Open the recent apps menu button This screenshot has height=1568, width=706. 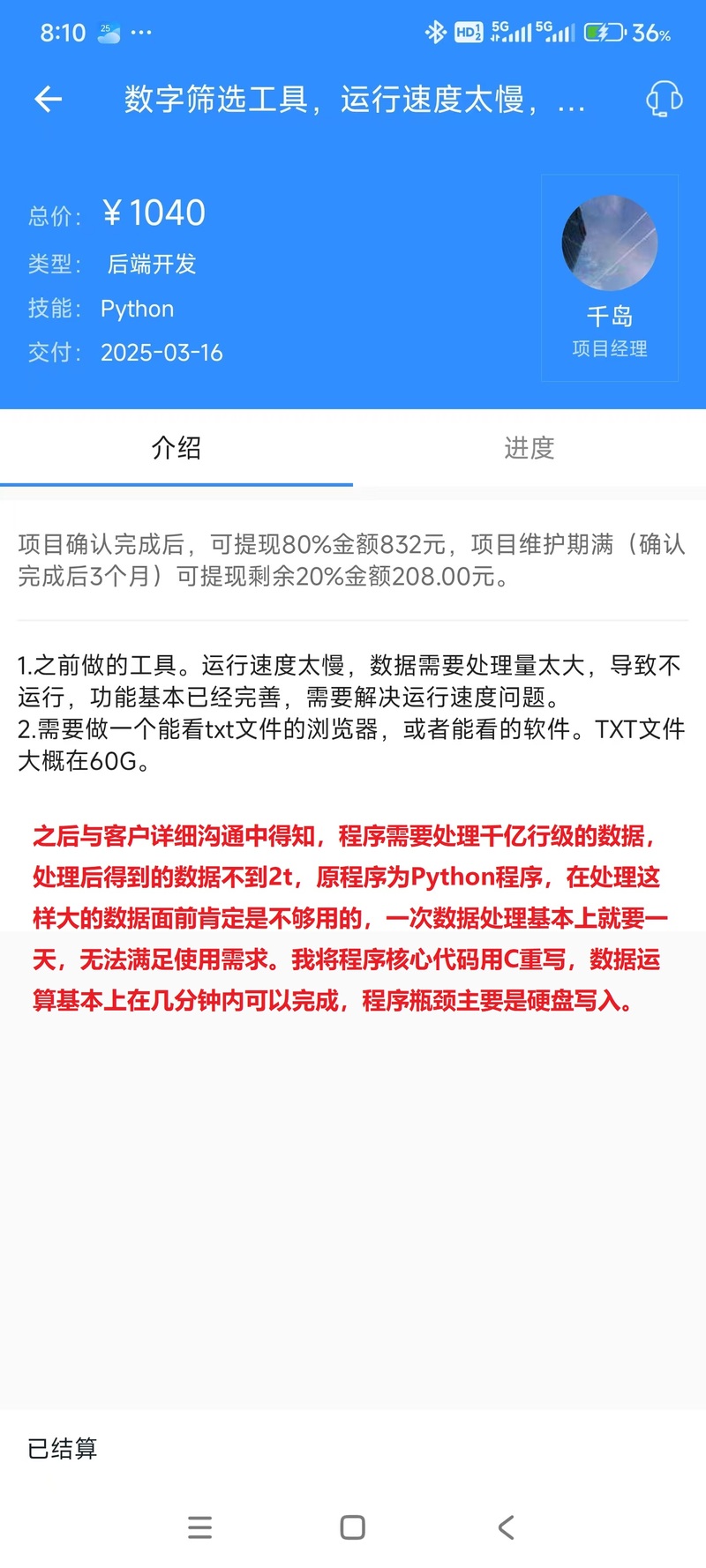tap(200, 1527)
